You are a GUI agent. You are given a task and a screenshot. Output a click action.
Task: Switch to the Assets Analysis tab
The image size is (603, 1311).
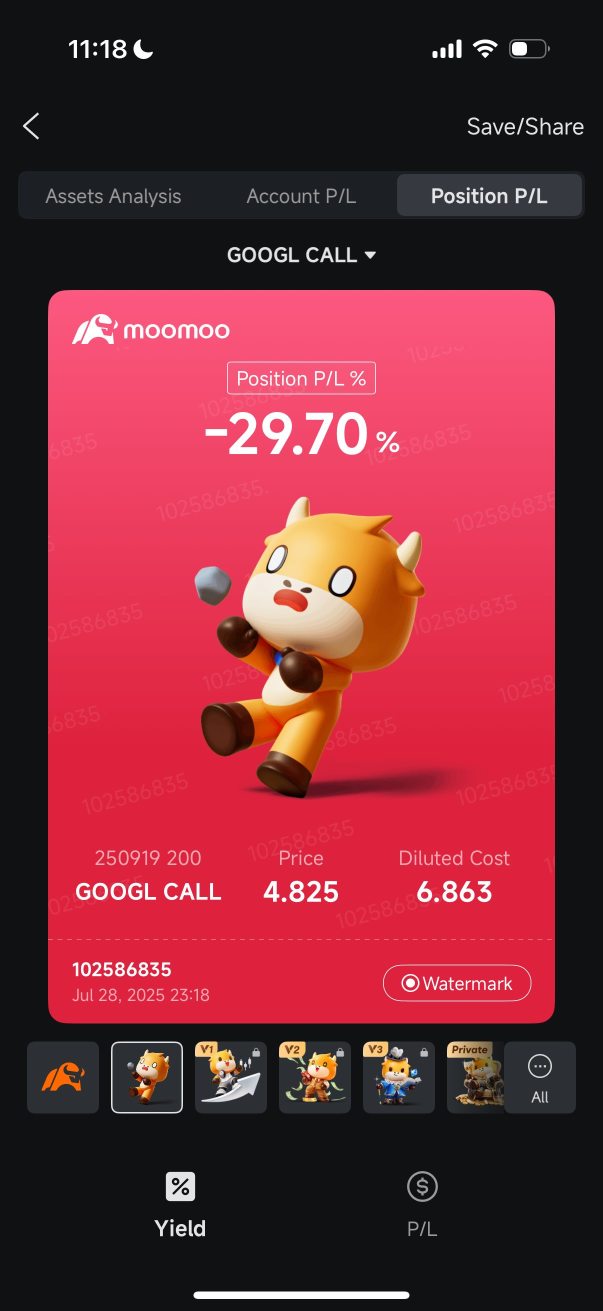(113, 196)
